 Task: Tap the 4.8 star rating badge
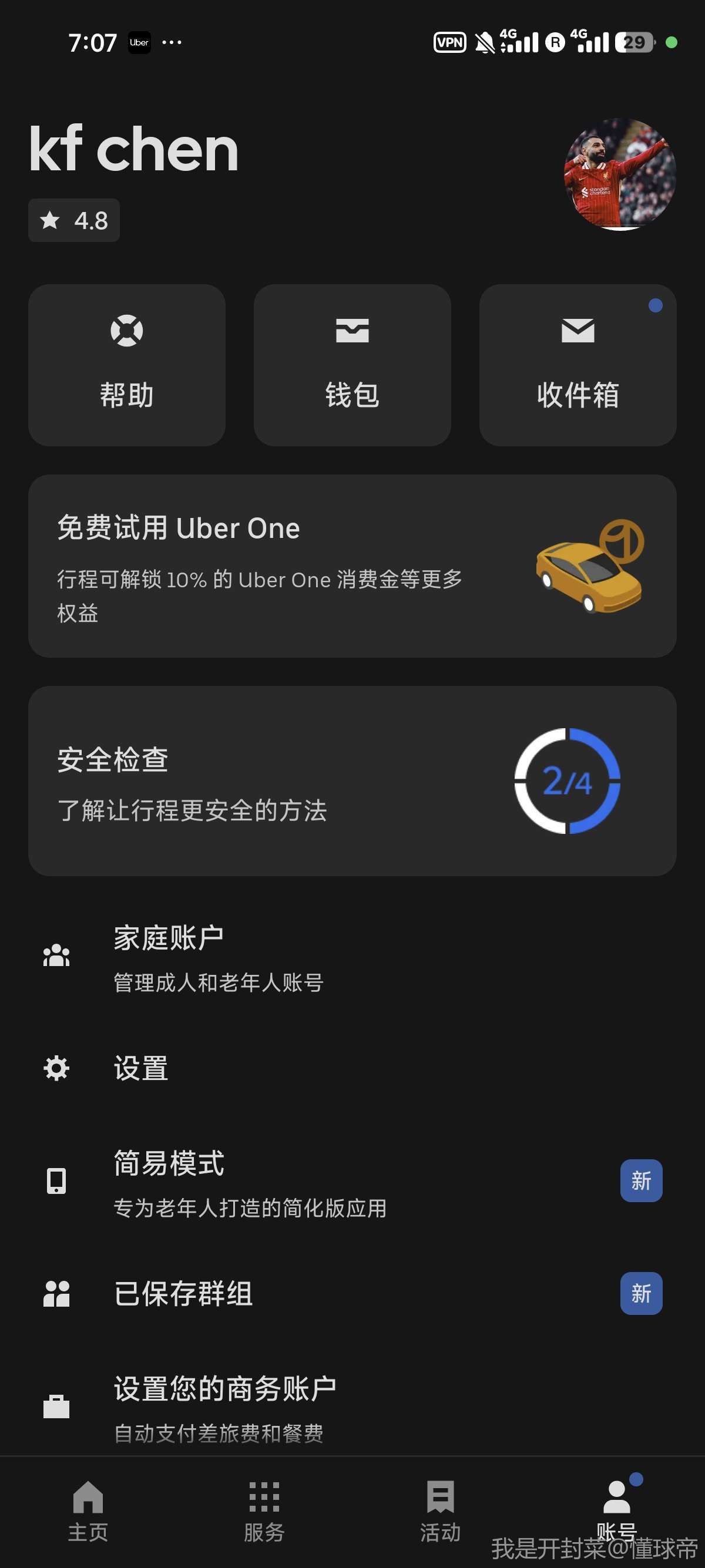click(74, 220)
